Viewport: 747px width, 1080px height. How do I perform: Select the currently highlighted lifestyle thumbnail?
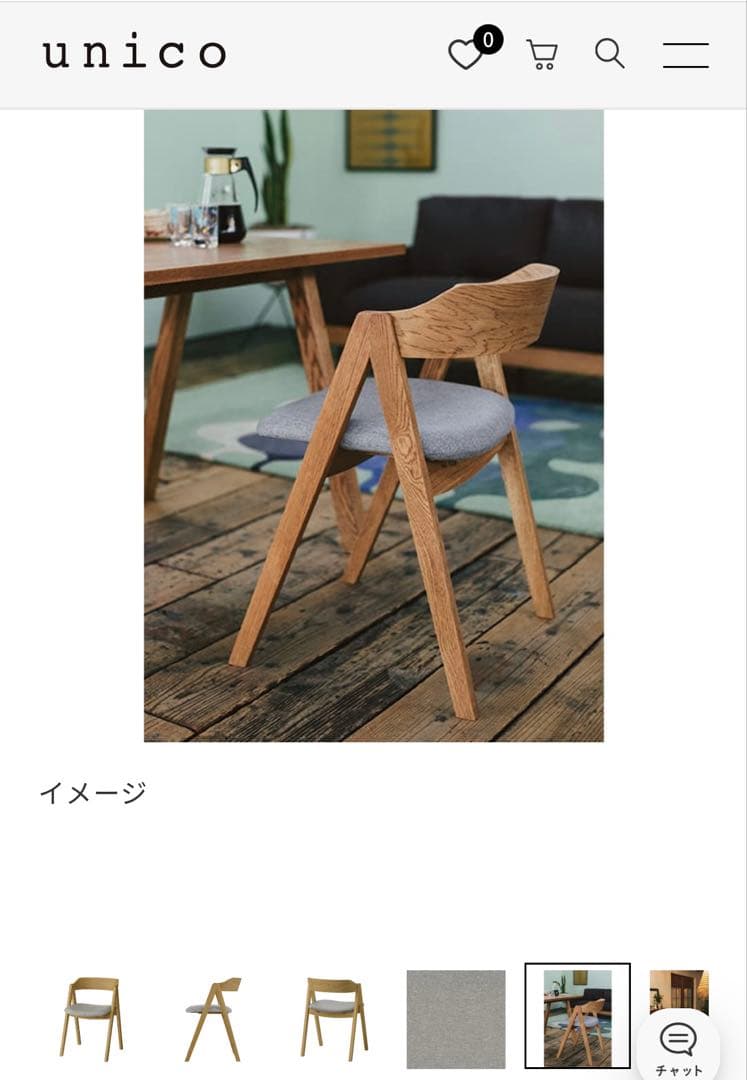(576, 1015)
